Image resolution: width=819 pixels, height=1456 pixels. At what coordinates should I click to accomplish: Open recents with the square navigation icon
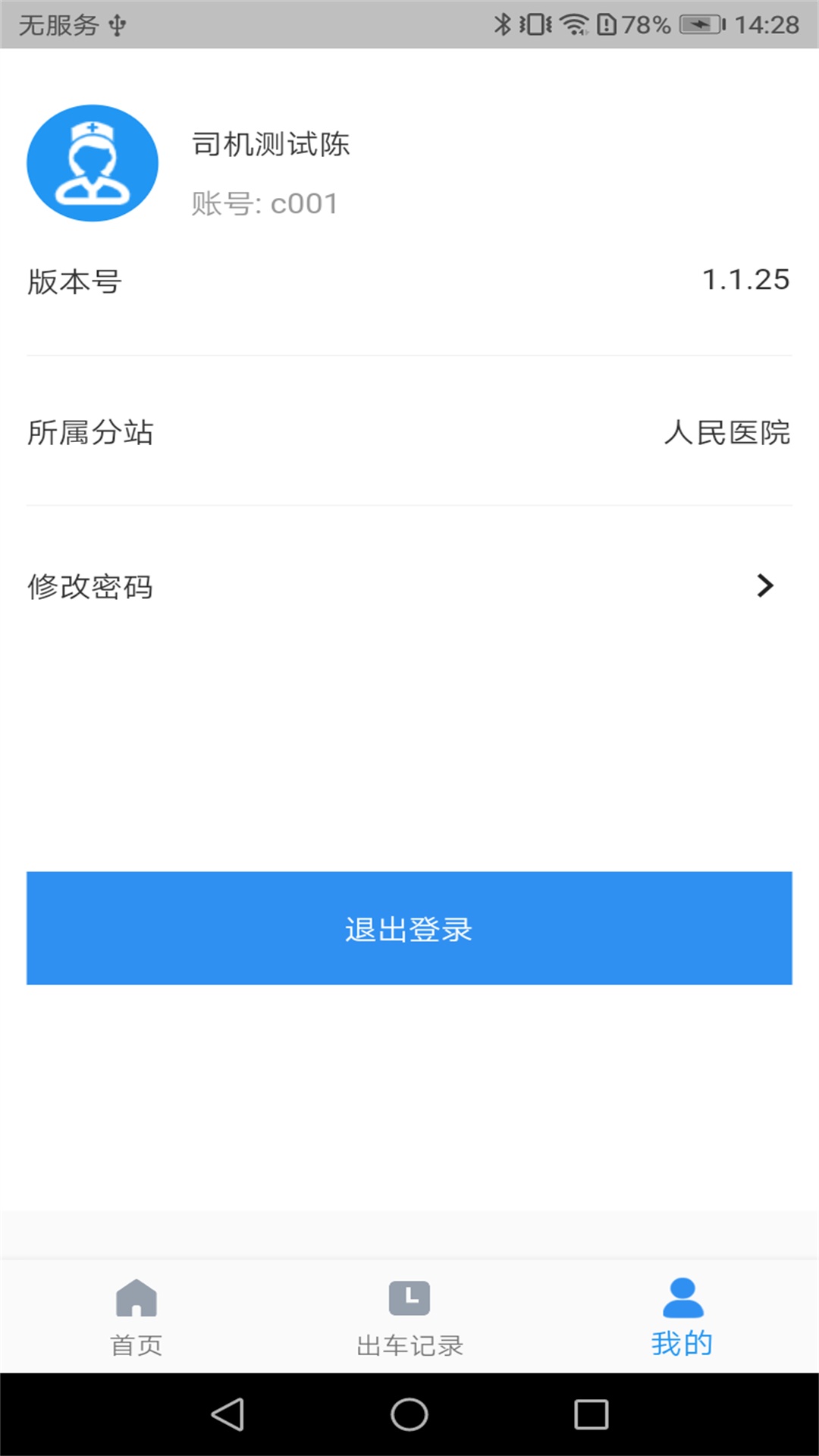[x=591, y=1415]
